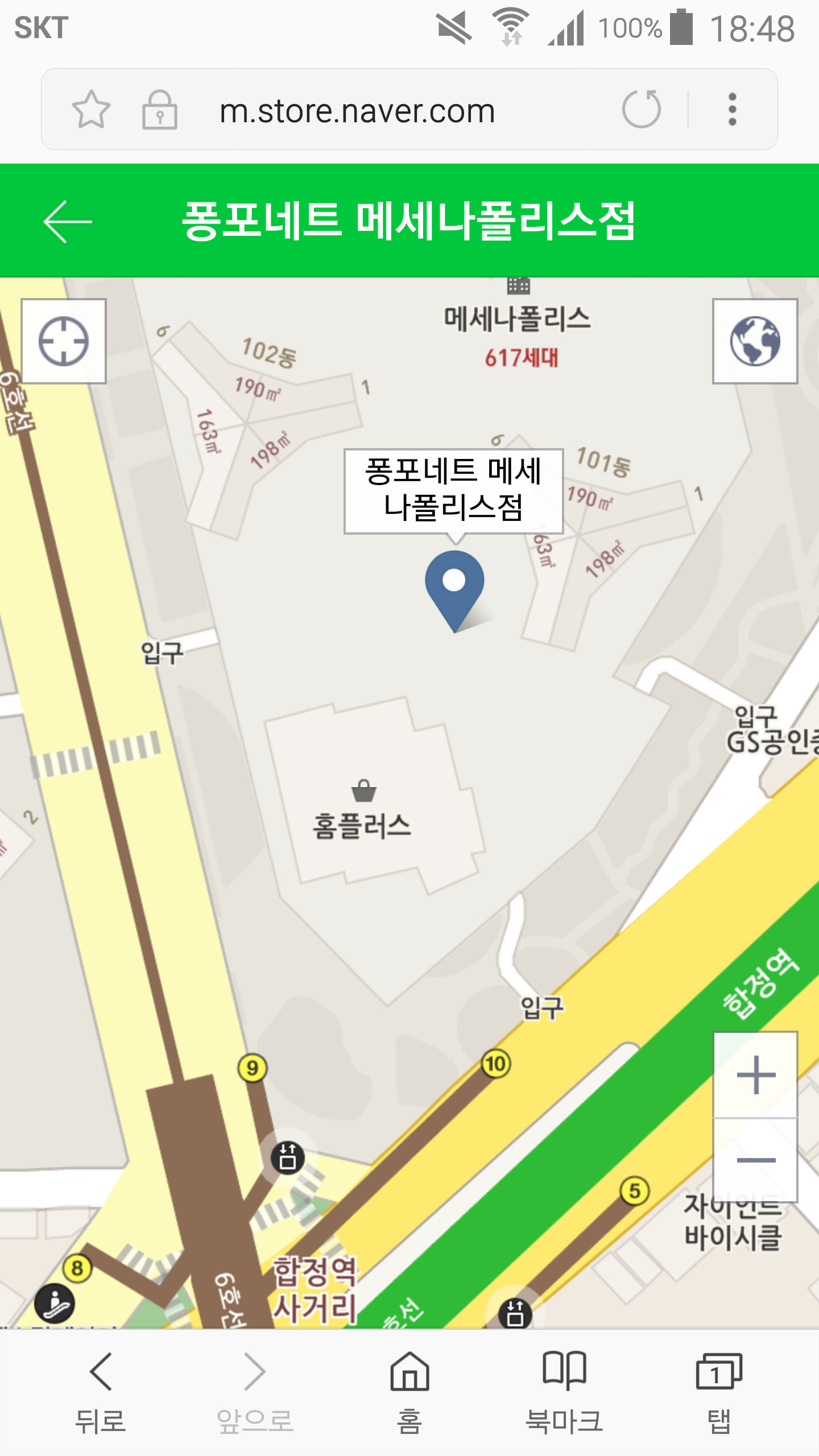Viewport: 819px width, 1456px height.
Task: Tap the m.store.naver.com address bar
Action: [357, 110]
